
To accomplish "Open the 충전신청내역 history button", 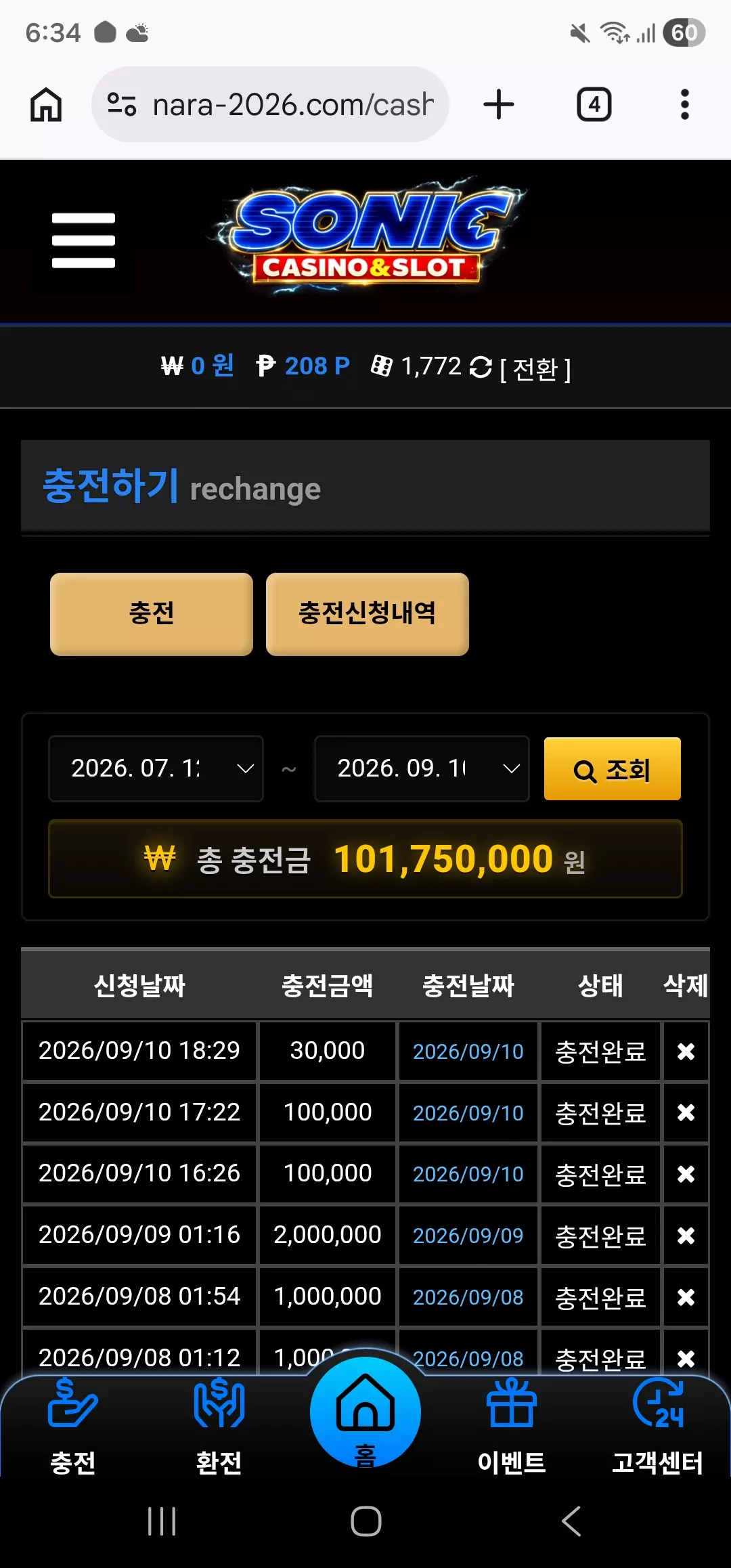I will coord(368,614).
